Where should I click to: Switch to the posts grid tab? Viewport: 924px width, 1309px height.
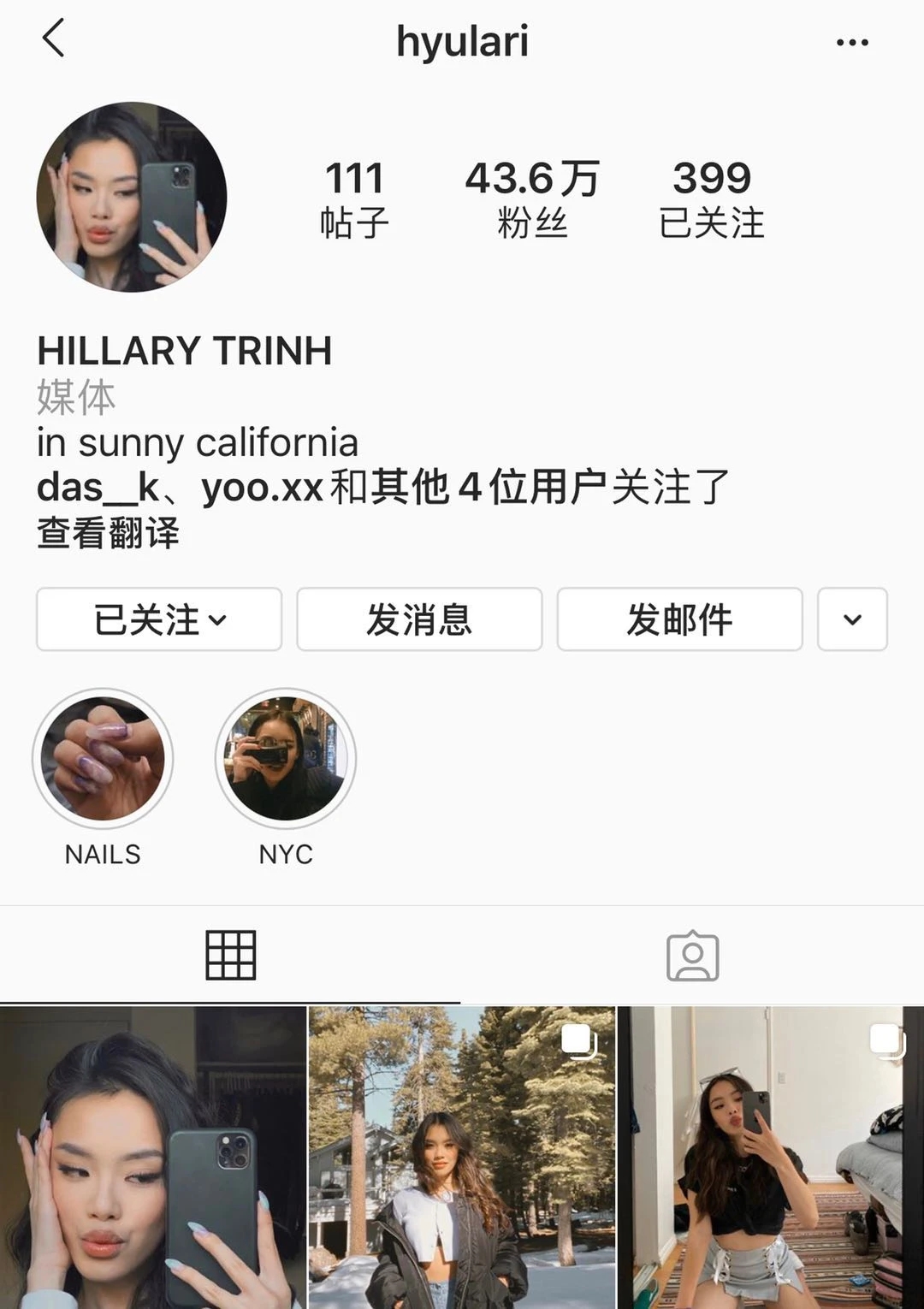(x=230, y=955)
